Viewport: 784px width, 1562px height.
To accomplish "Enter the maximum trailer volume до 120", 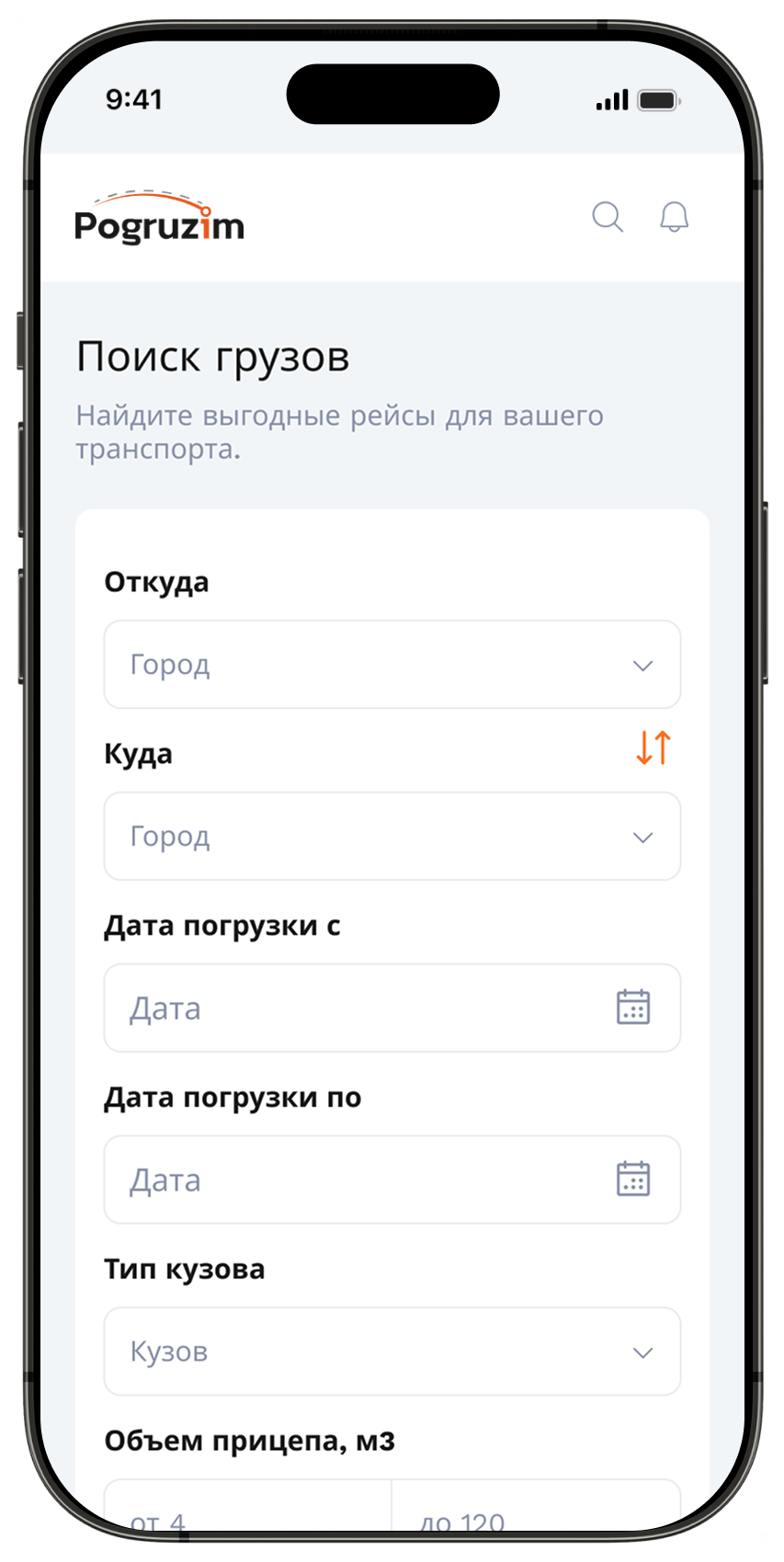I will (x=535, y=1514).
